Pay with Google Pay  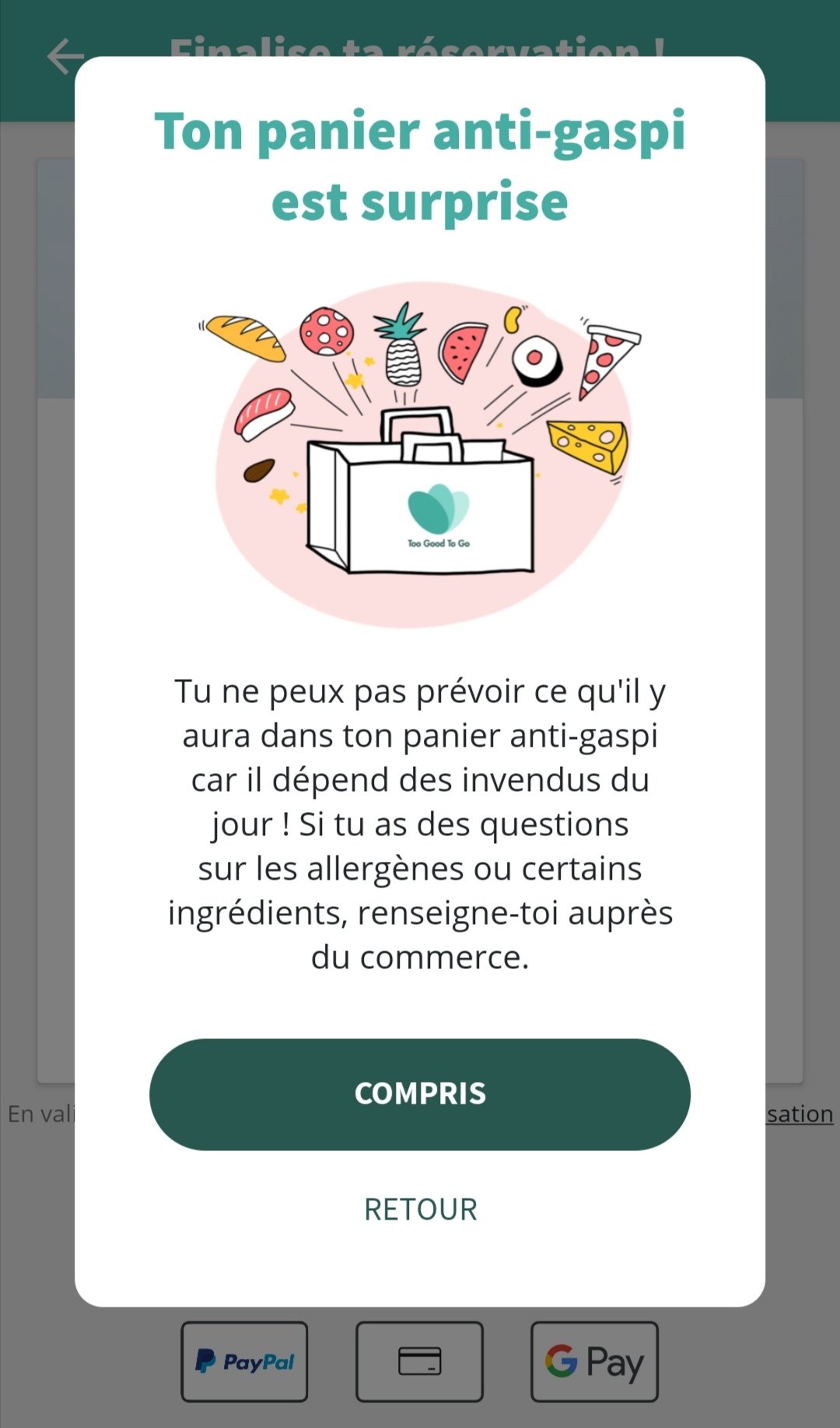click(594, 1361)
